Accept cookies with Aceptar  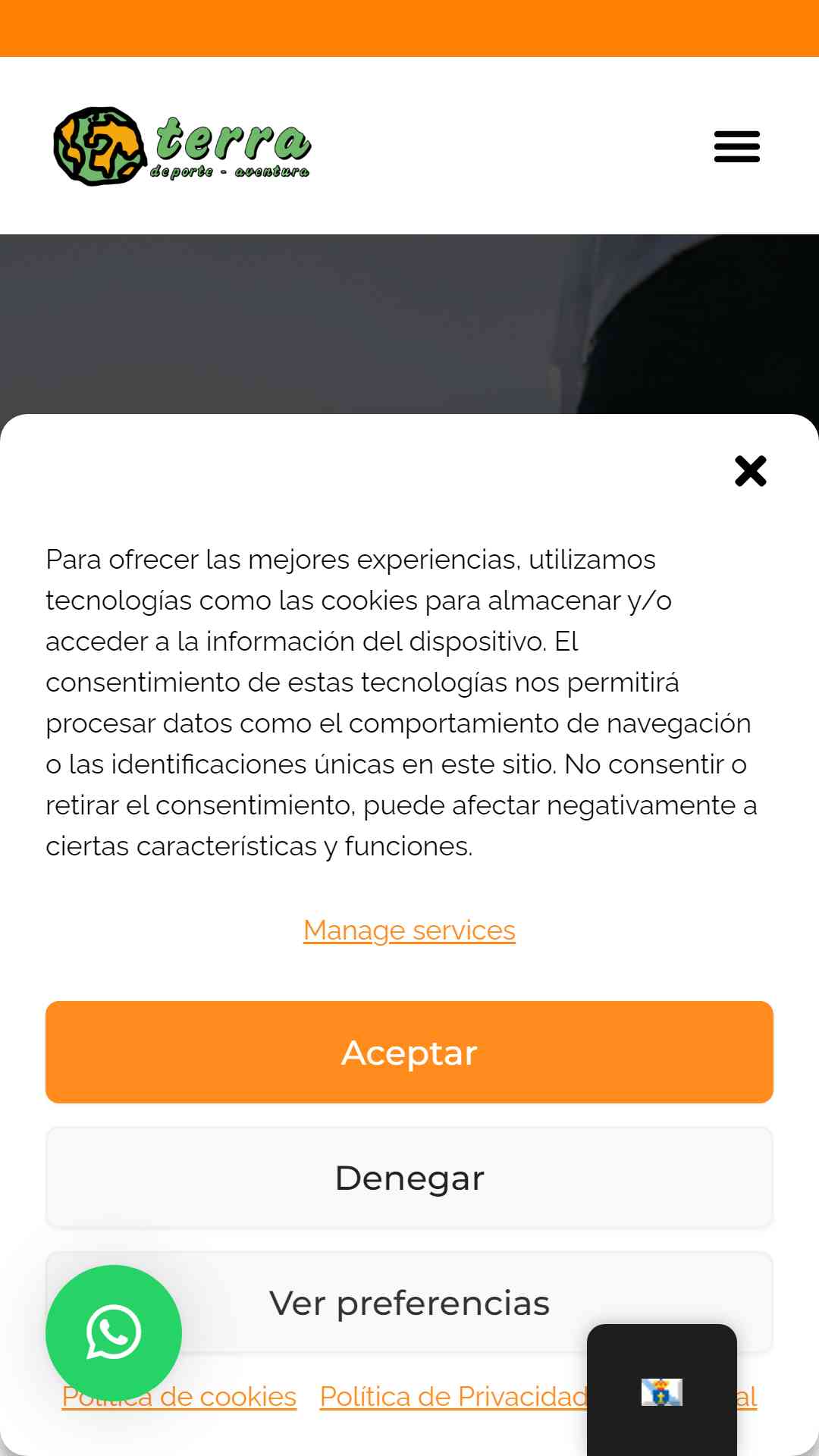click(409, 1052)
